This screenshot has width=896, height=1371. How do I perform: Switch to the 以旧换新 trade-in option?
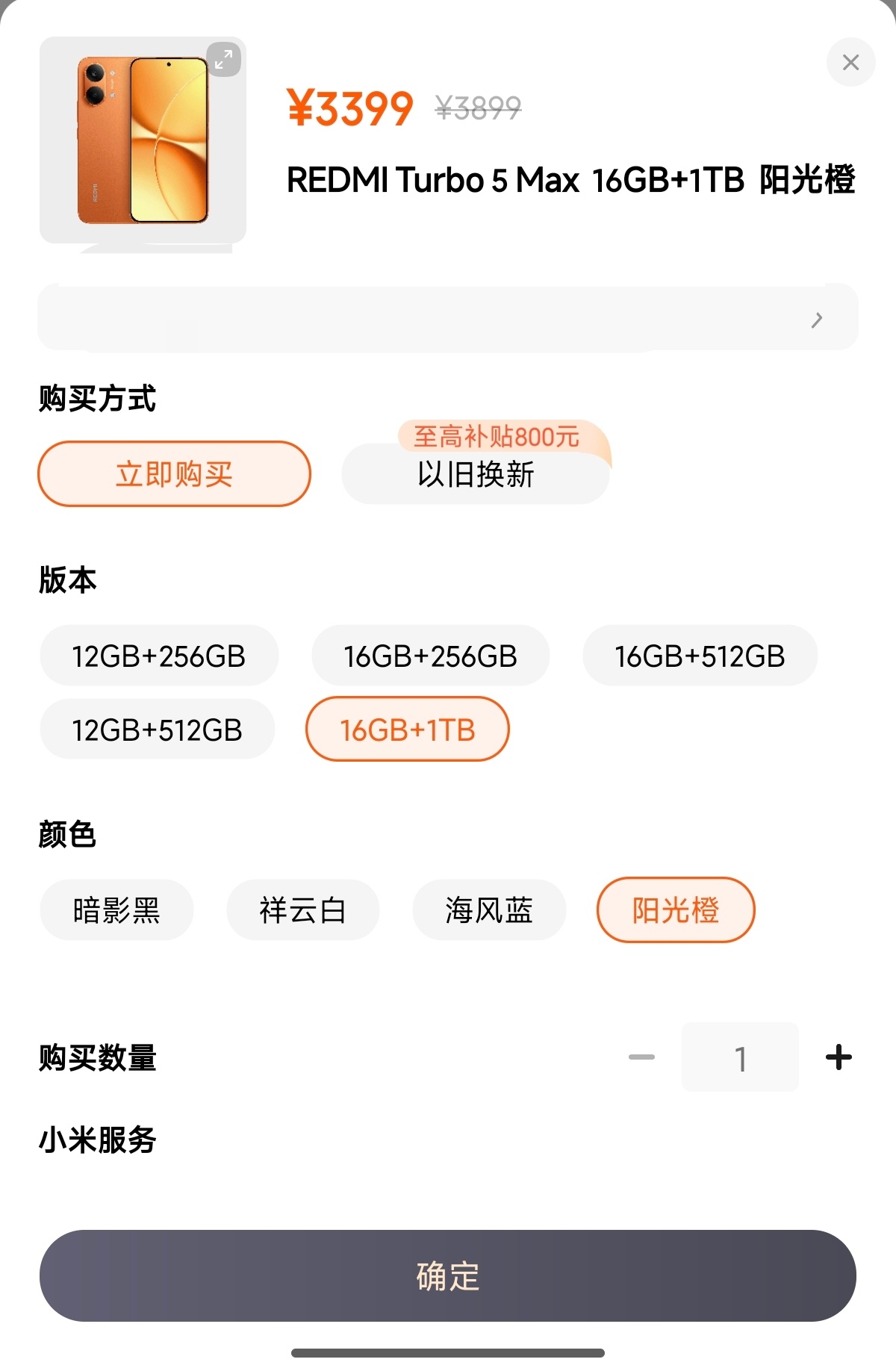475,476
